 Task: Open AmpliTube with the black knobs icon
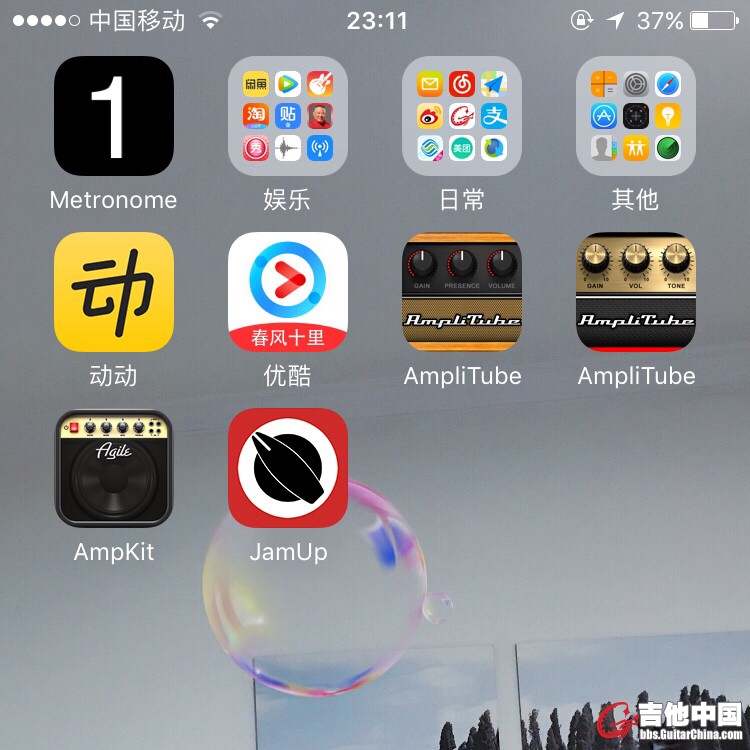[462, 292]
